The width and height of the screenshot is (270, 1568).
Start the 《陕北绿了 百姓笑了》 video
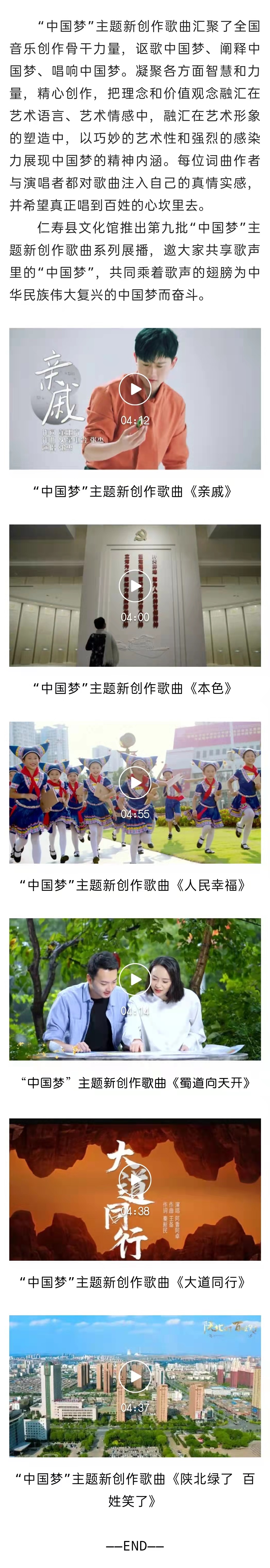point(135,1376)
